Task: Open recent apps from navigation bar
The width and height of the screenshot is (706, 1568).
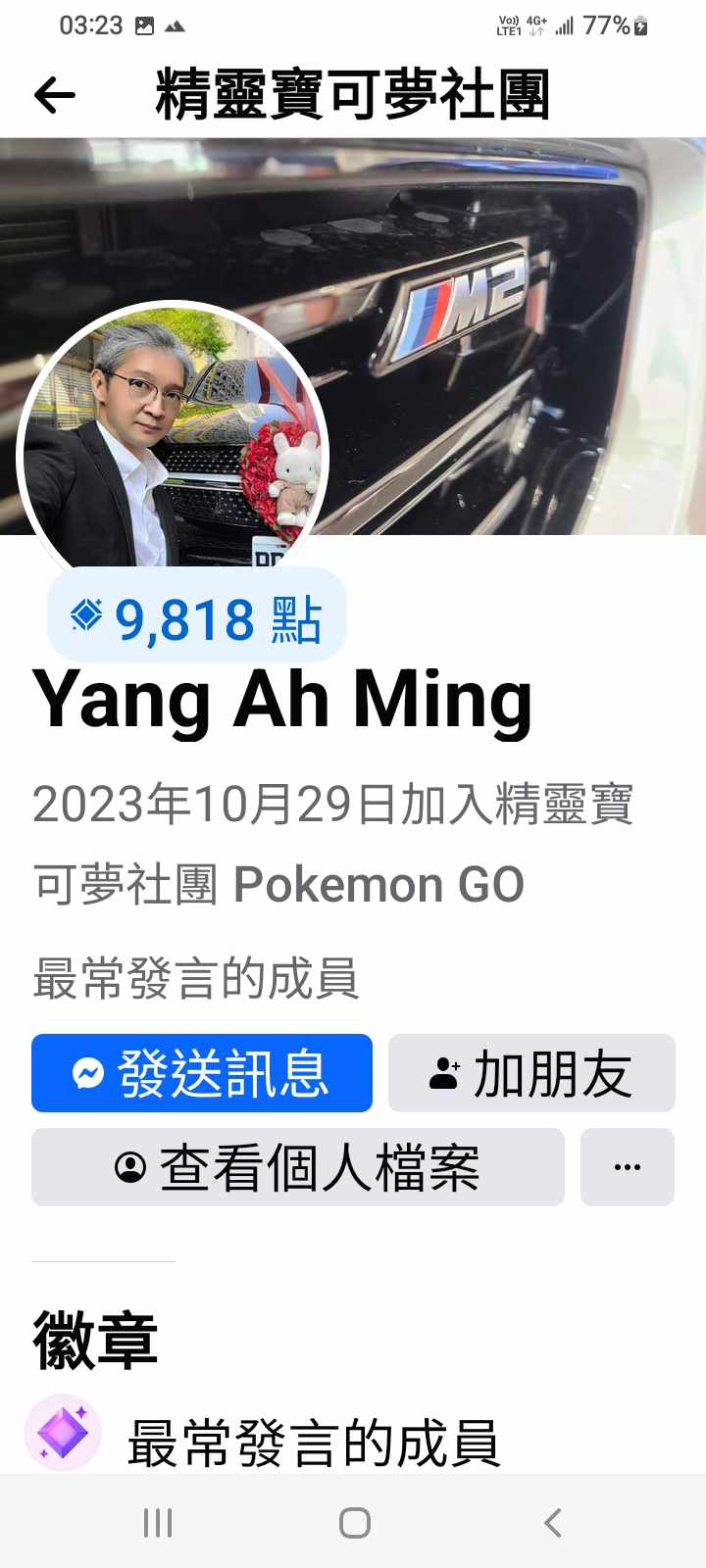Action: pyautogui.click(x=158, y=1523)
